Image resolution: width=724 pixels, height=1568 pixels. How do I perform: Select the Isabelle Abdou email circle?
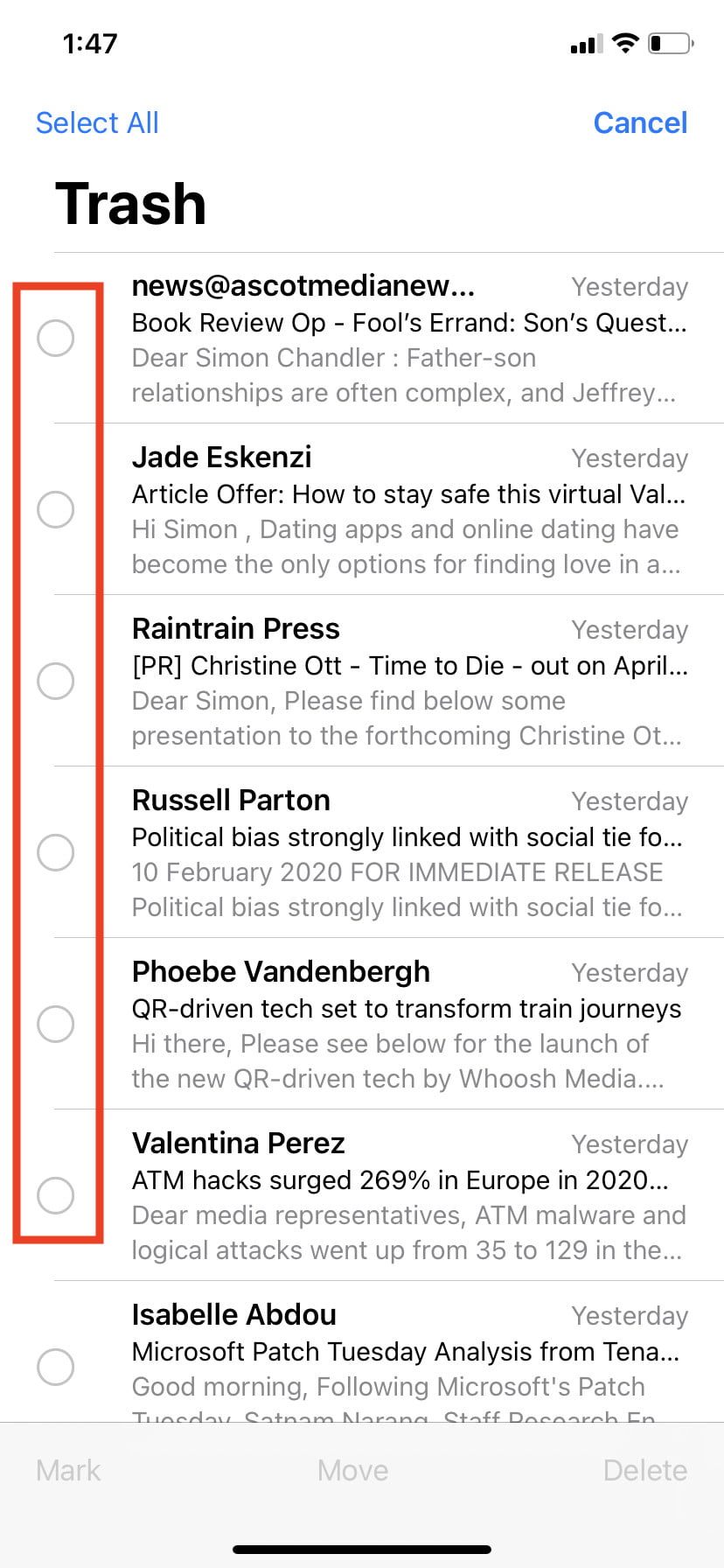tap(56, 1367)
